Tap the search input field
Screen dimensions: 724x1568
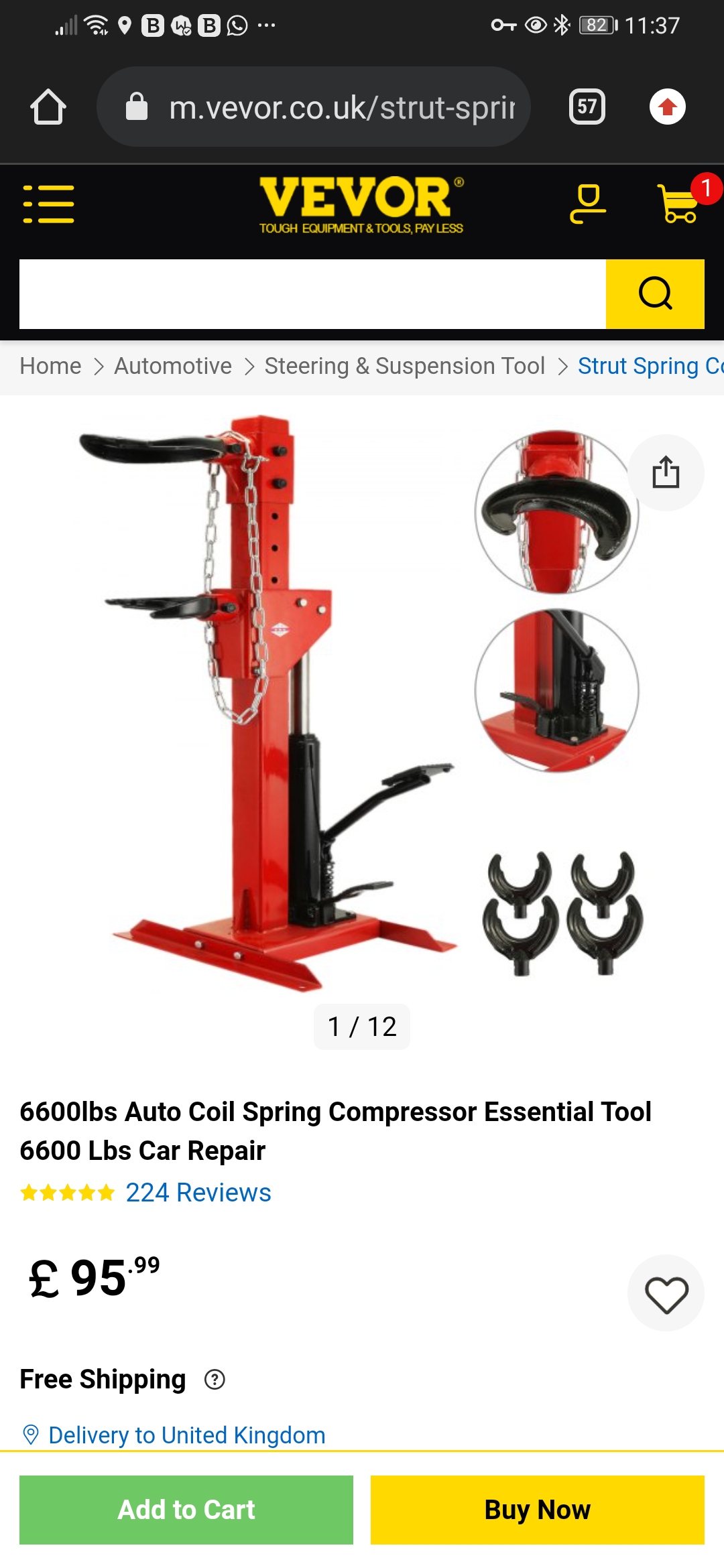point(312,294)
